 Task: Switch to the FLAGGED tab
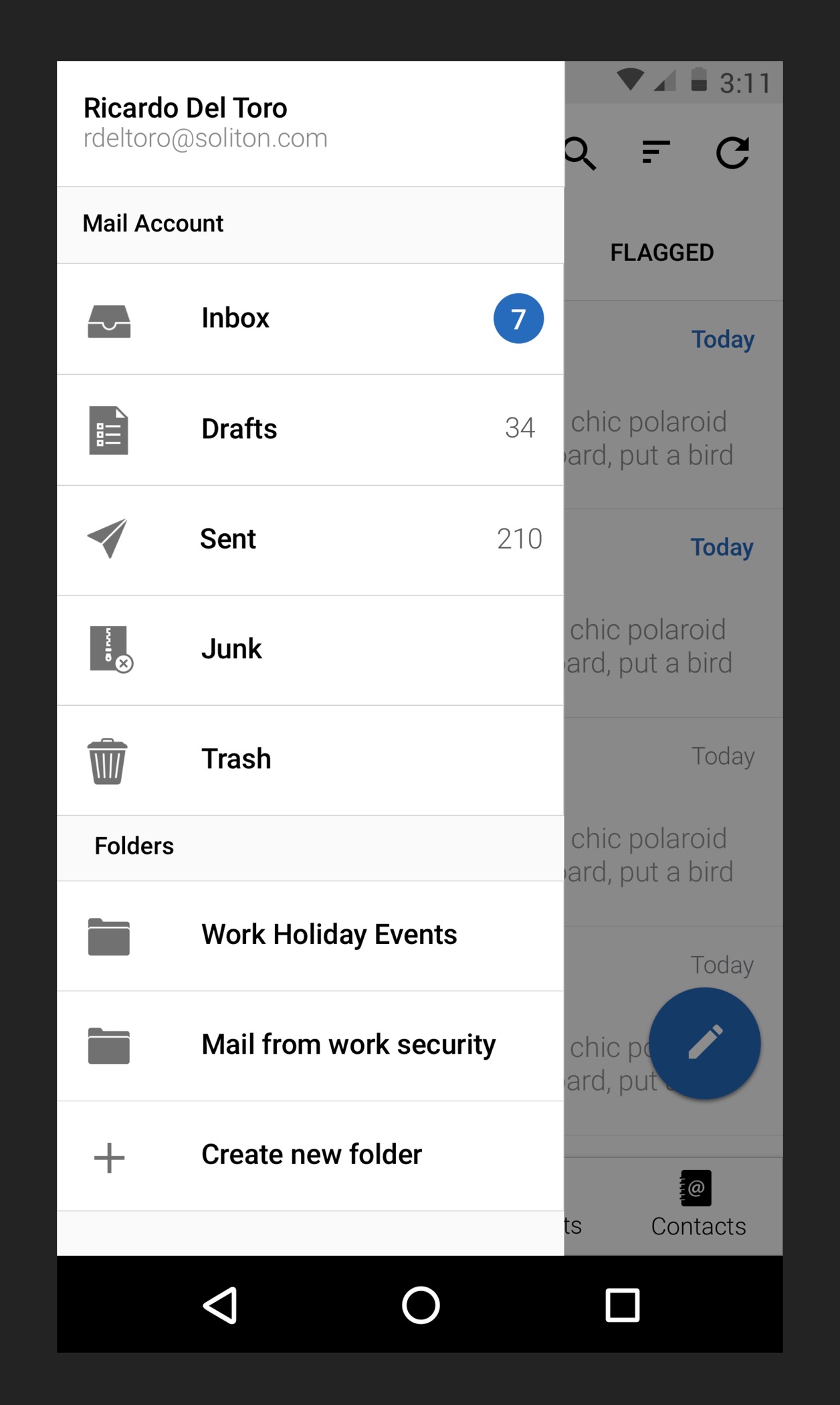point(661,253)
